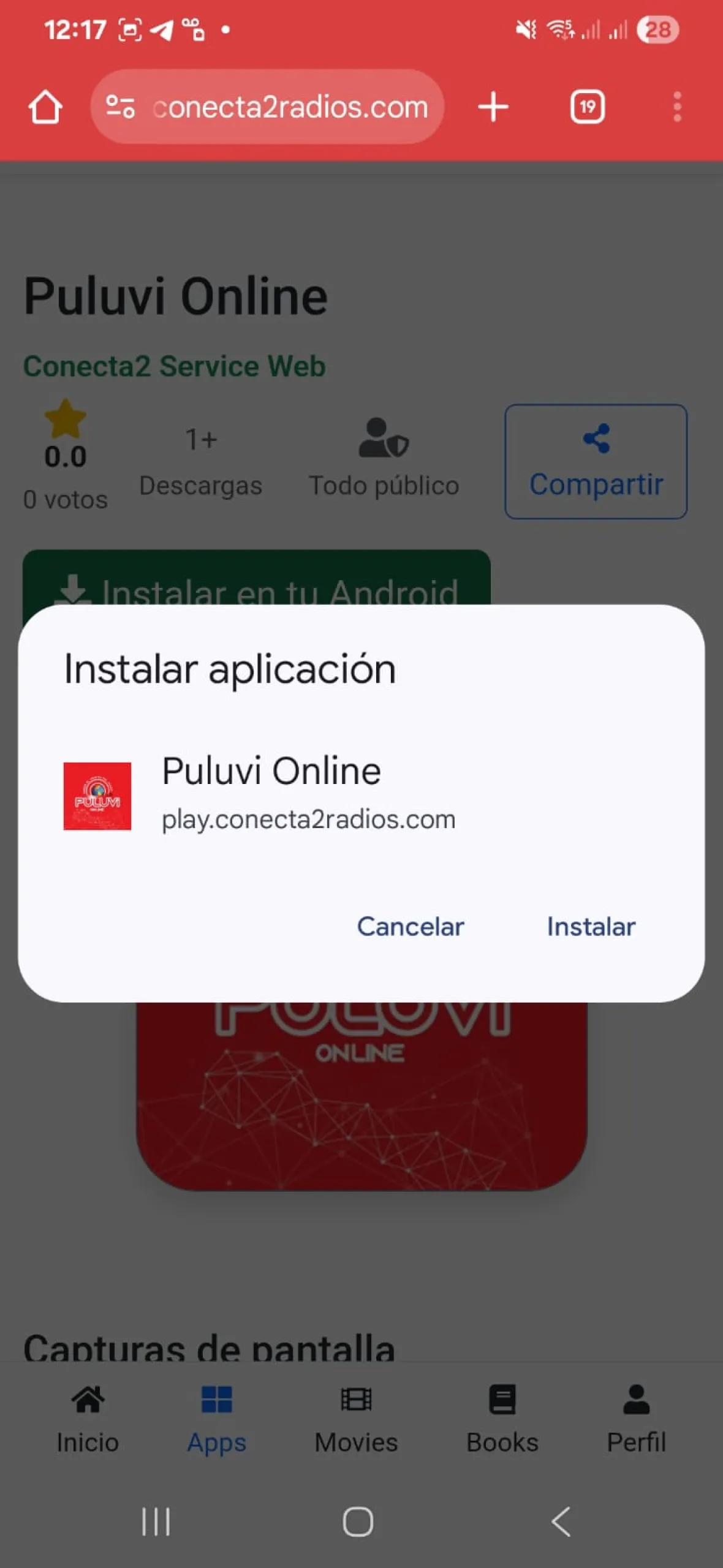Viewport: 723px width, 1568px height.
Task: Open the tab switcher showing 19
Action: 587,107
